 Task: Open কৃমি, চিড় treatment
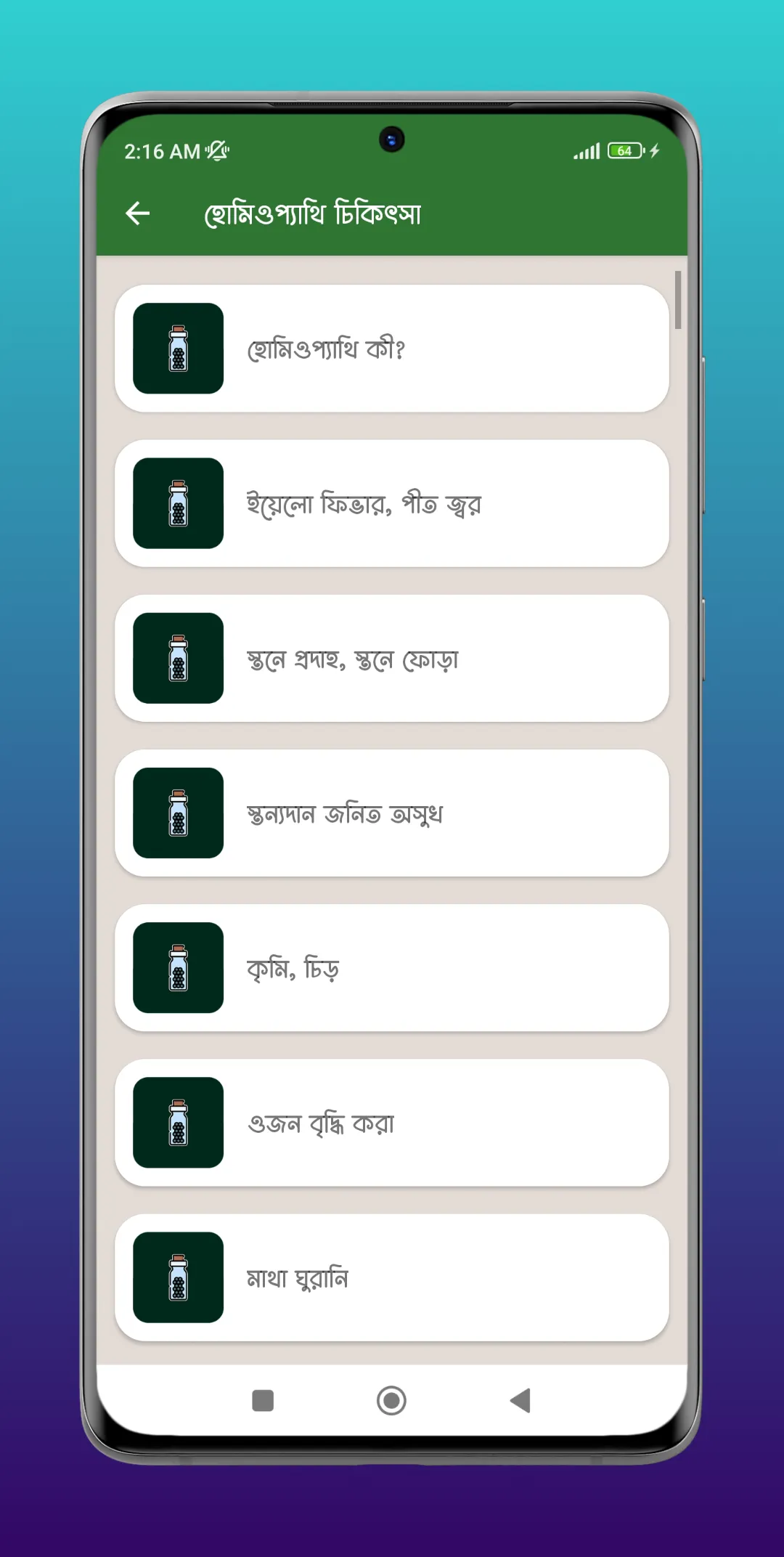pos(391,967)
